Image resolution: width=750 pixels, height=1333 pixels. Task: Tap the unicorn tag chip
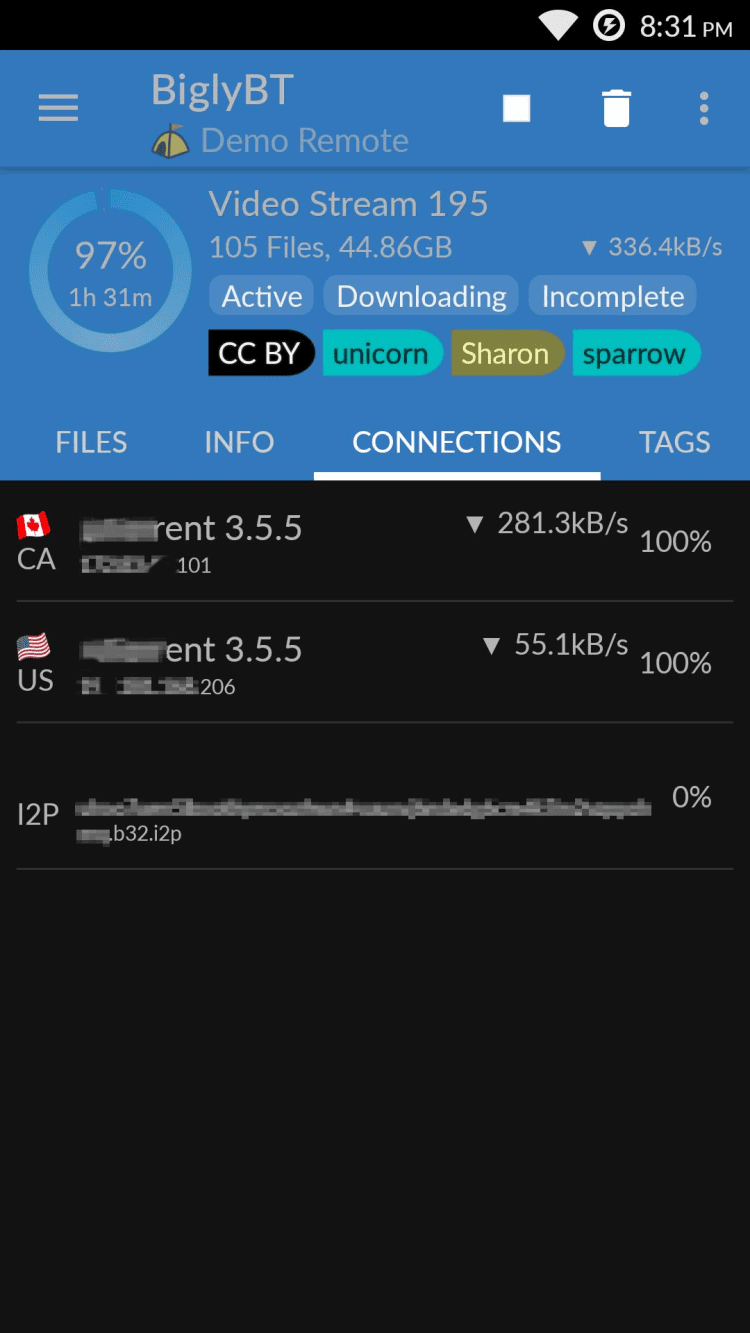[x=381, y=354]
